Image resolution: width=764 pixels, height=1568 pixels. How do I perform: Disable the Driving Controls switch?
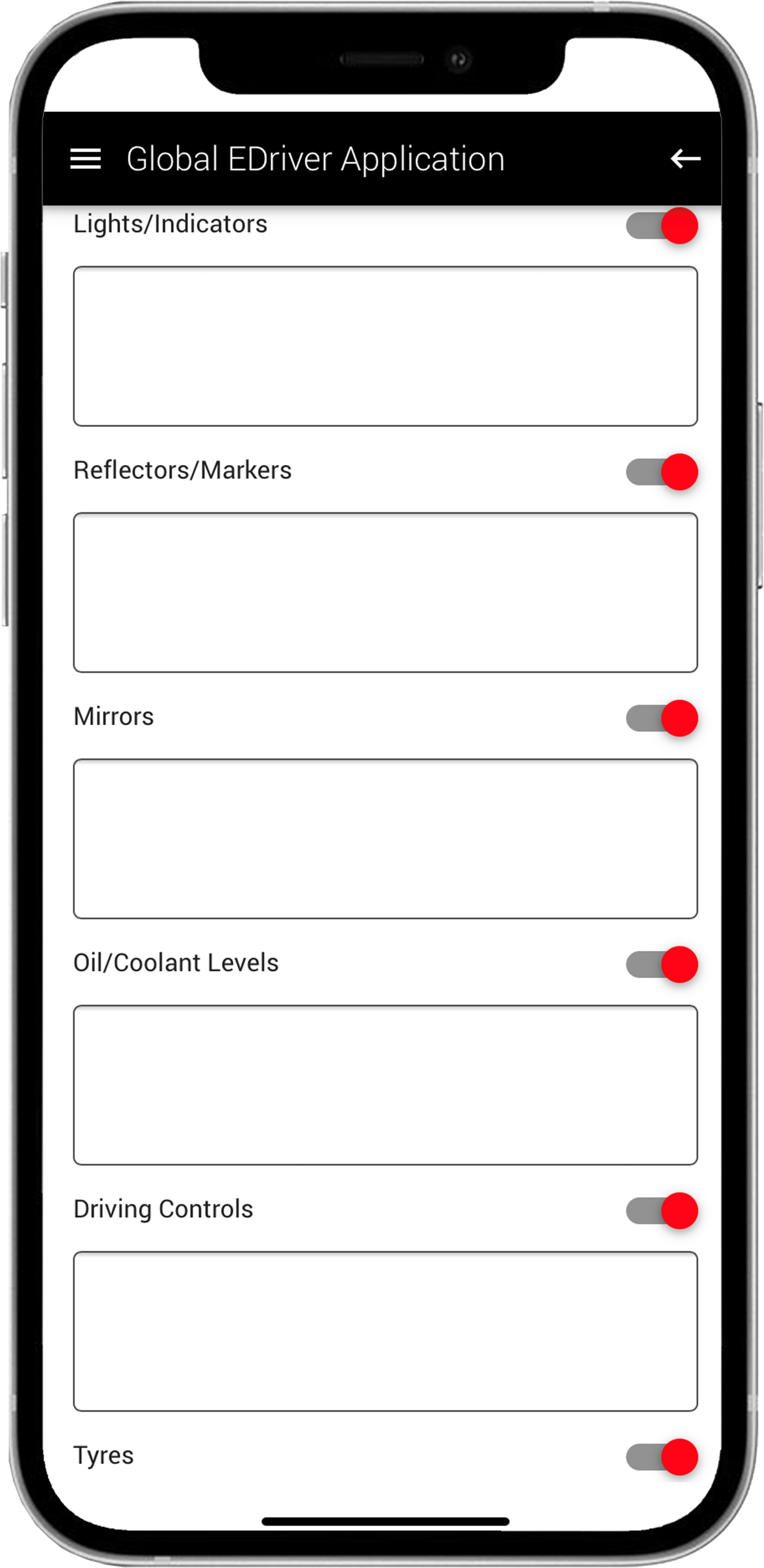(662, 1210)
